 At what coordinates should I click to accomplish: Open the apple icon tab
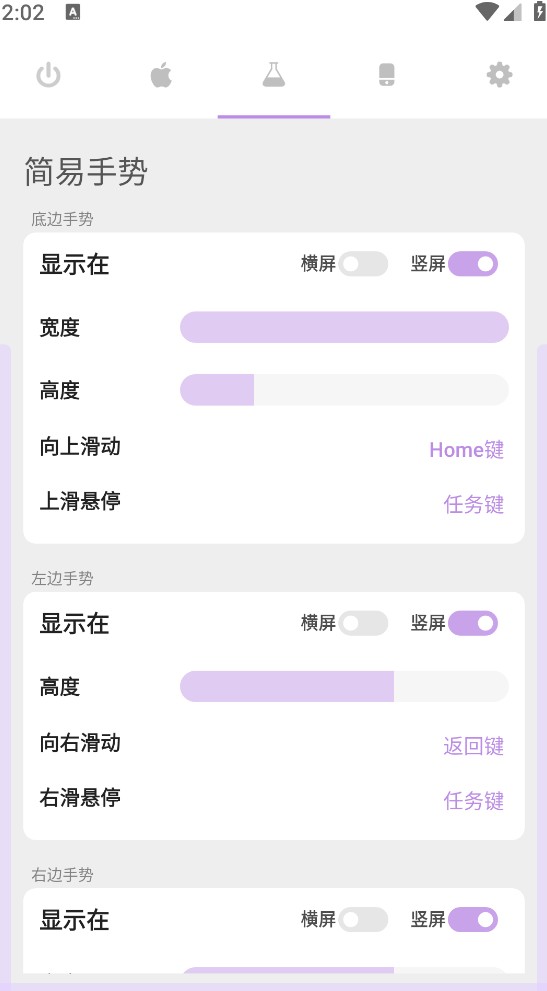pyautogui.click(x=161, y=75)
